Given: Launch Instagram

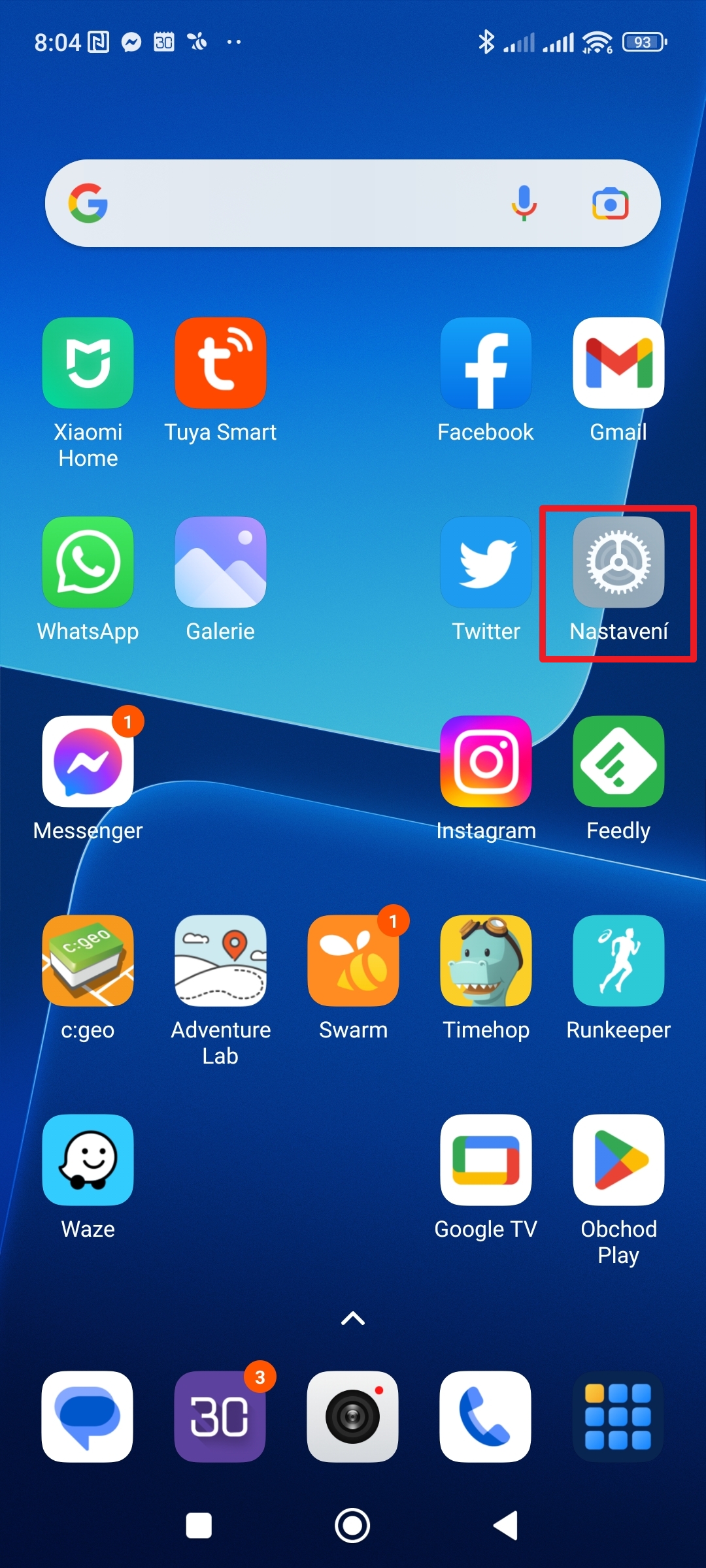Looking at the screenshot, I should 486,762.
